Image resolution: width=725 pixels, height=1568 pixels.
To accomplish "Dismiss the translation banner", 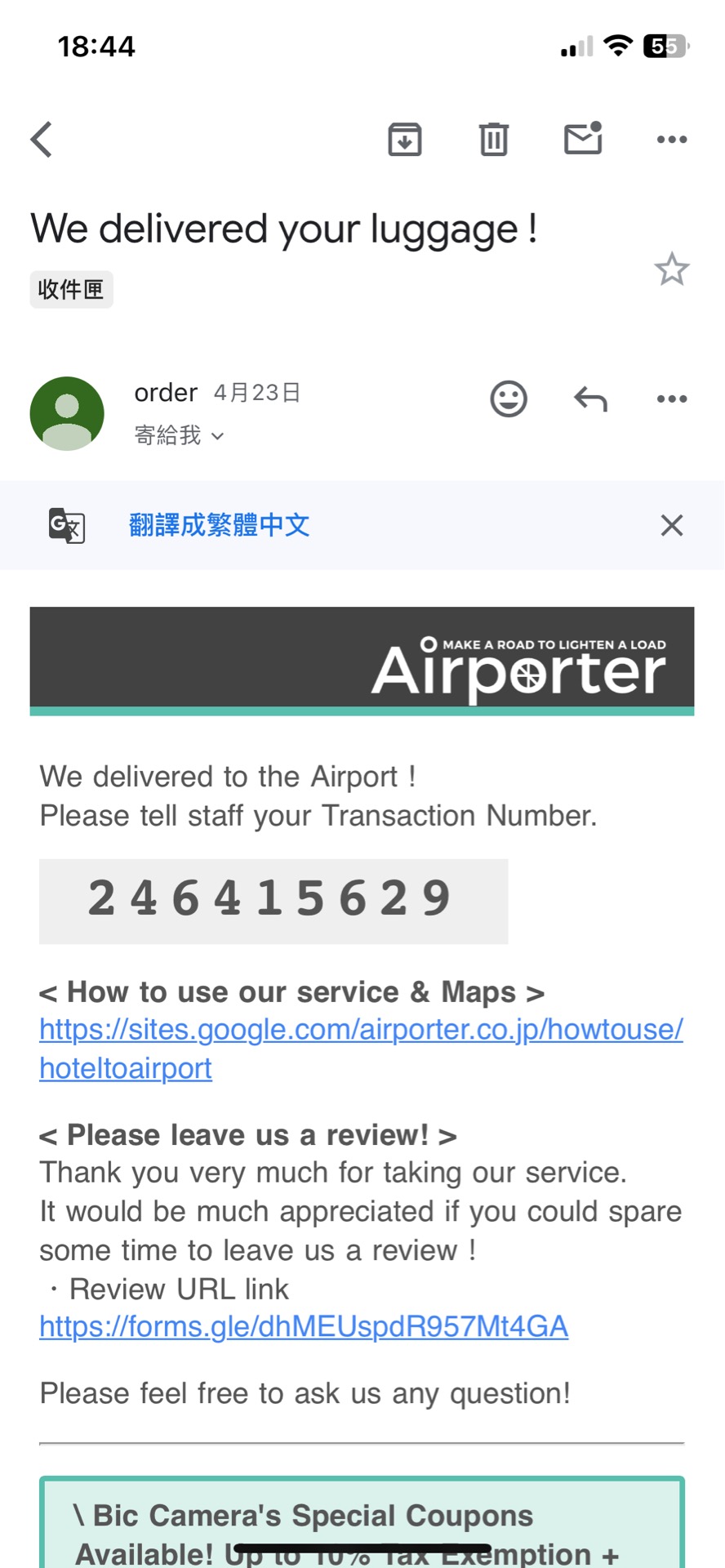I will click(671, 525).
